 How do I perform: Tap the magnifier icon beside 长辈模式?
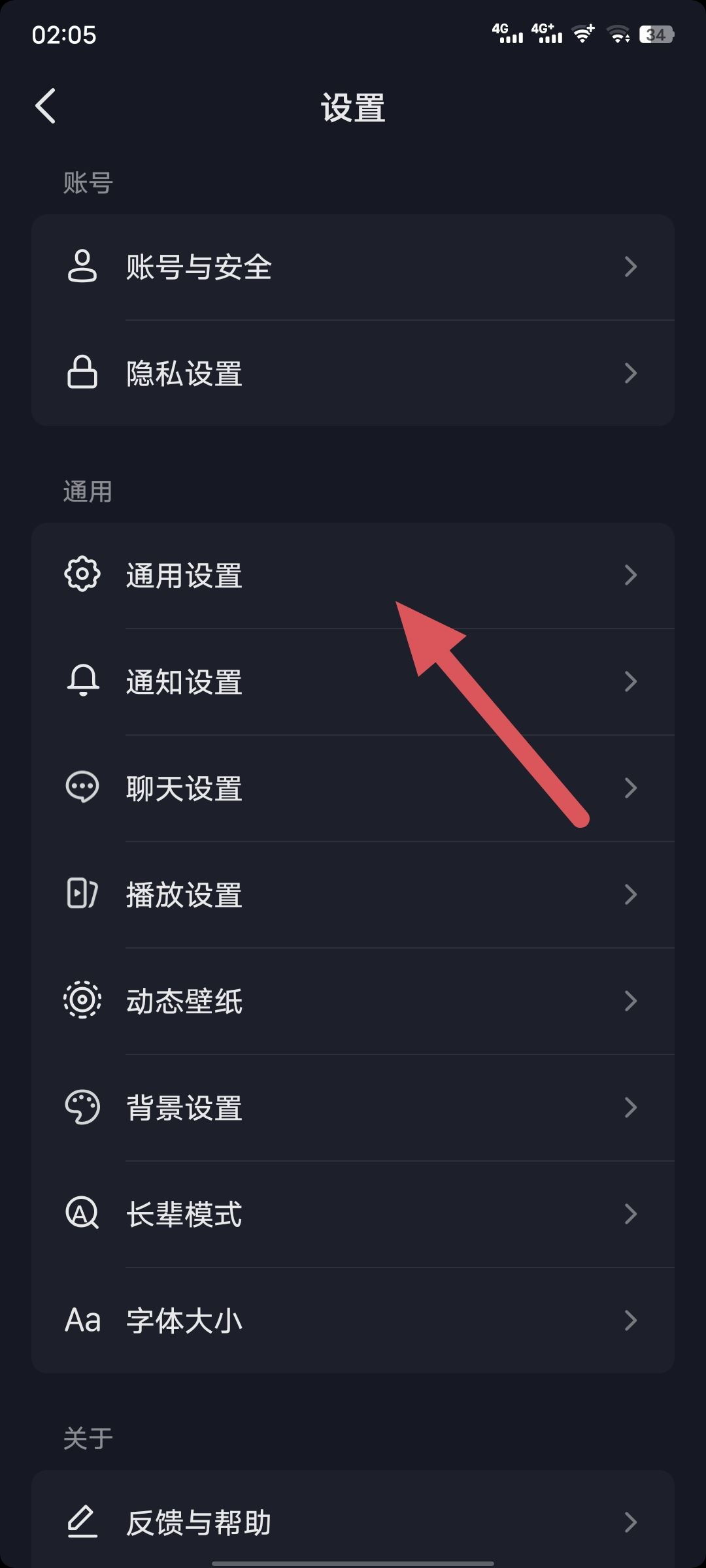coord(81,1214)
